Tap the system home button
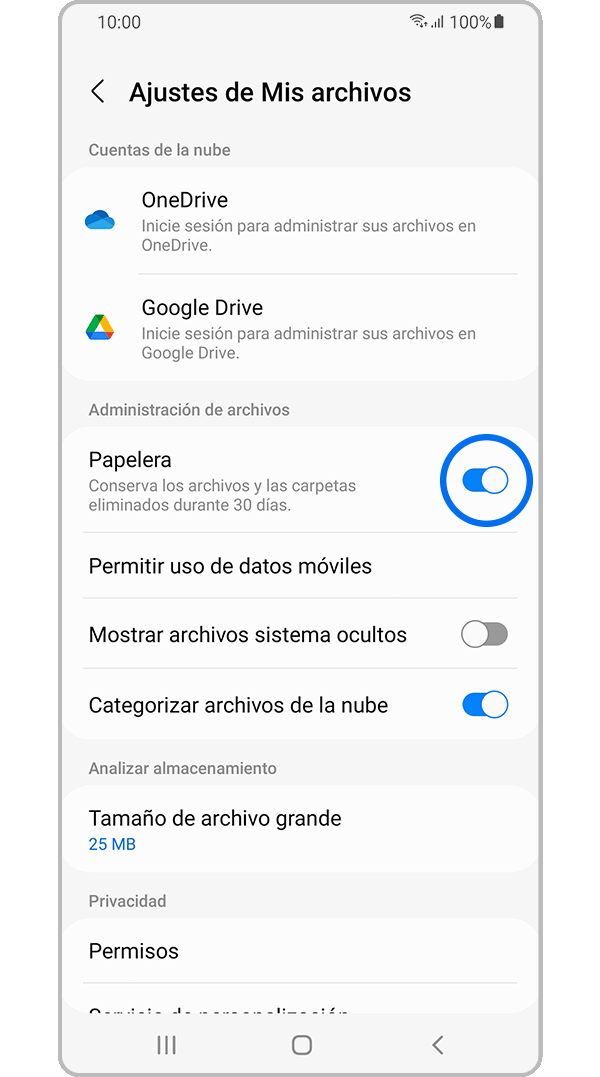 pyautogui.click(x=302, y=1045)
